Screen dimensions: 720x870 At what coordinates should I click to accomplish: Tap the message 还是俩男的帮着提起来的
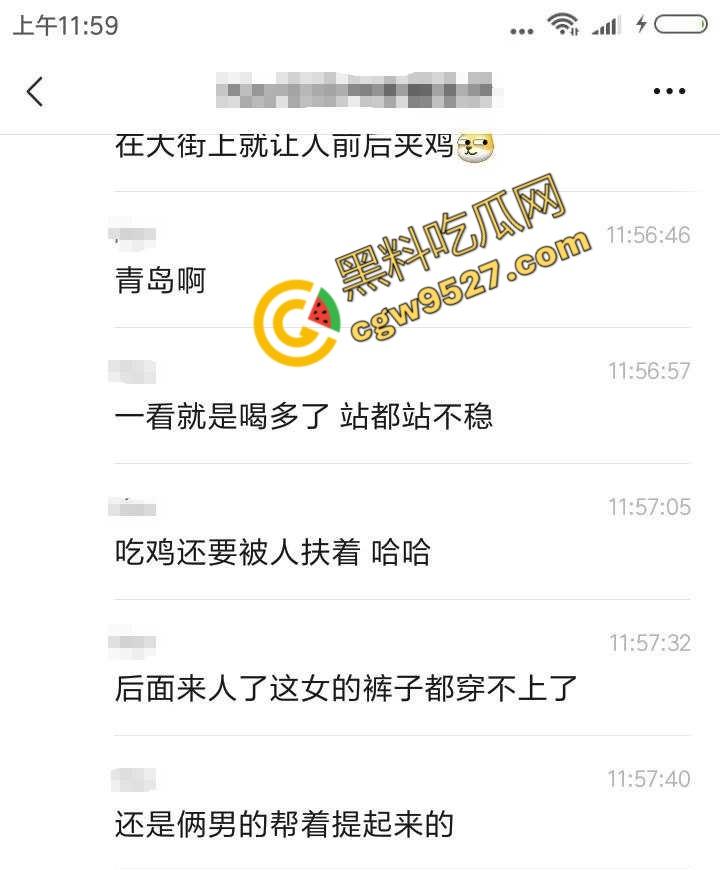point(280,824)
